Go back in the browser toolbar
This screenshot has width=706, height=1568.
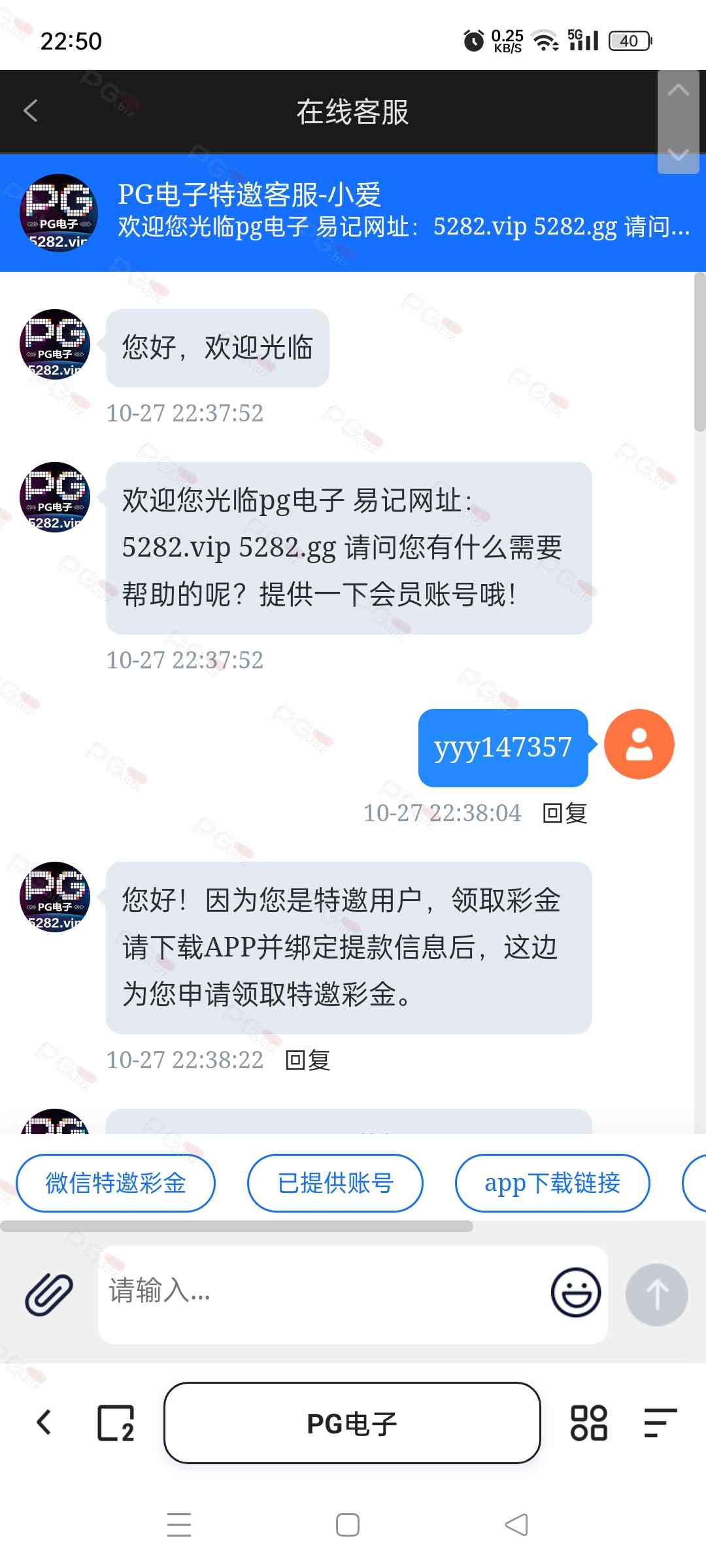click(44, 1422)
